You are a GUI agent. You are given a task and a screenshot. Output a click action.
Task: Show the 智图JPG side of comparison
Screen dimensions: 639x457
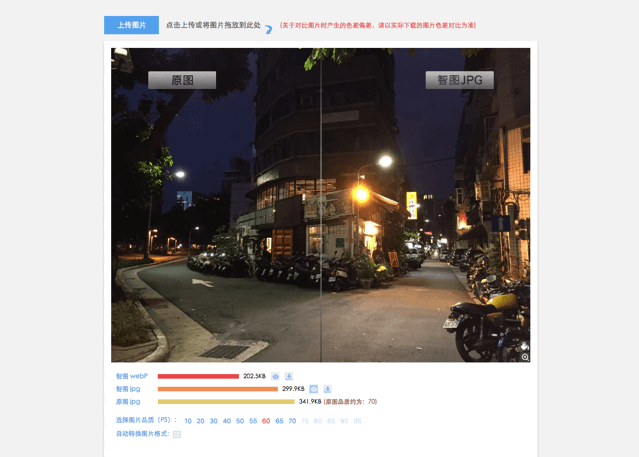click(459, 80)
